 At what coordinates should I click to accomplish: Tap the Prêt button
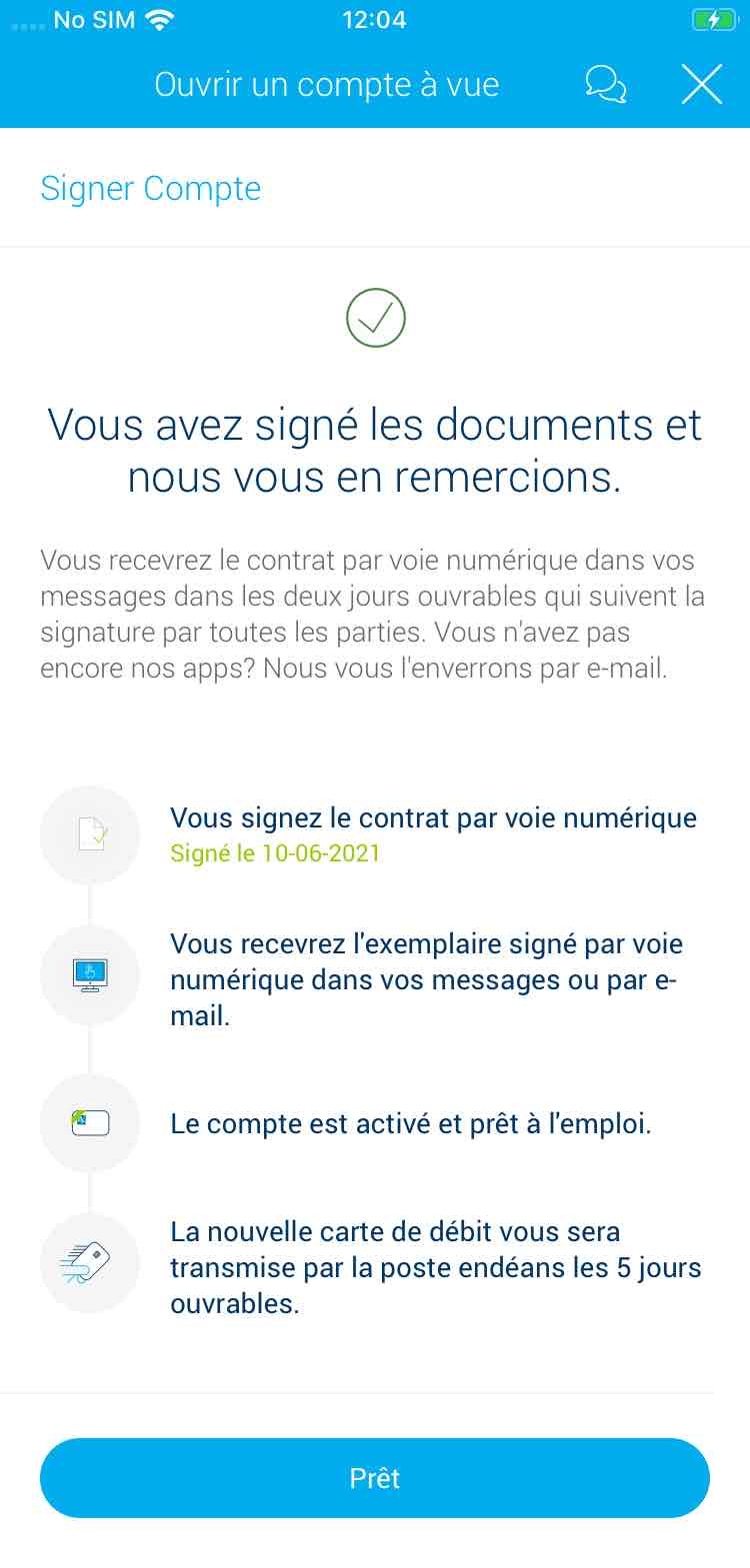click(375, 1478)
